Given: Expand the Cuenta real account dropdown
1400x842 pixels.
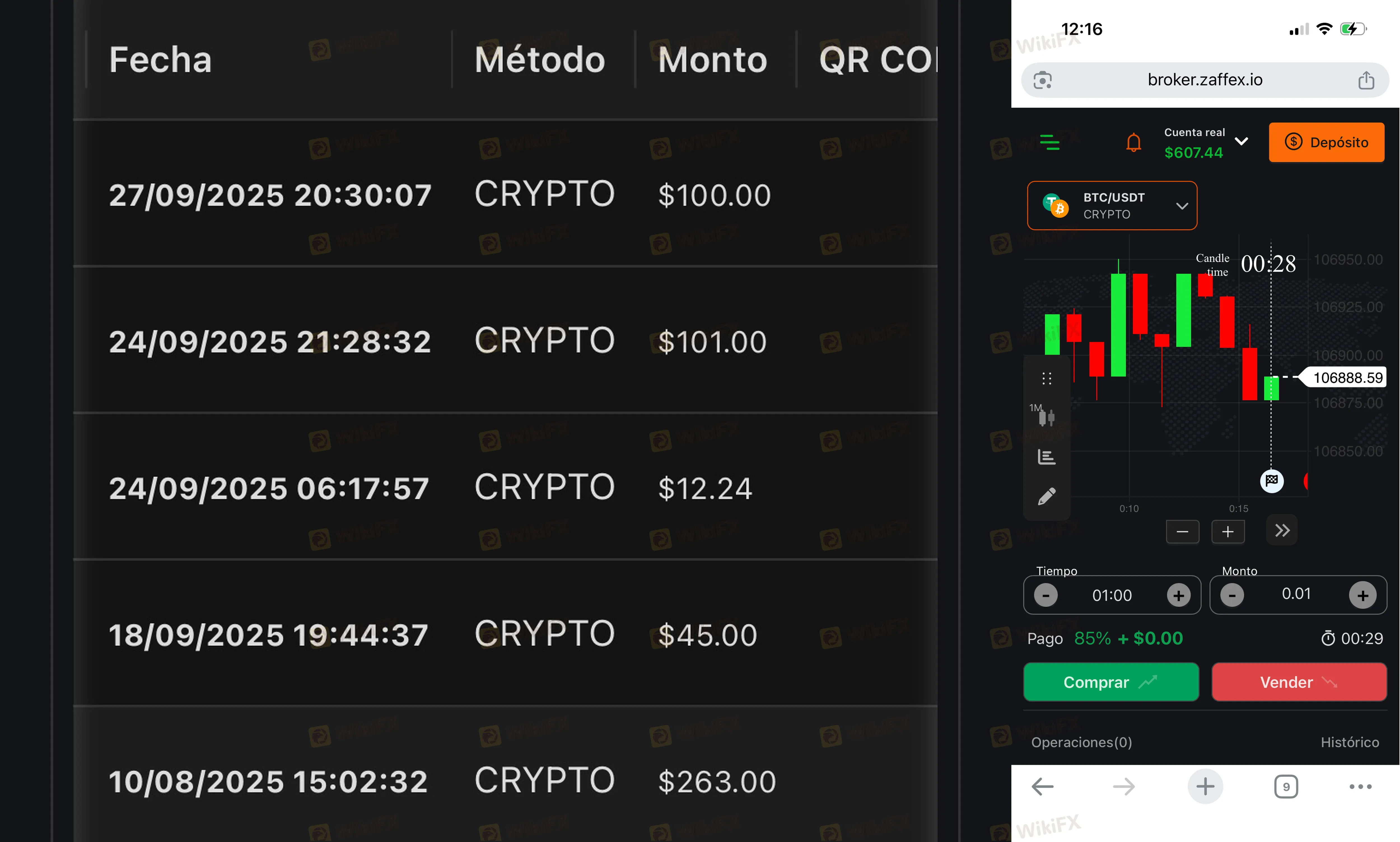Looking at the screenshot, I should (1241, 141).
